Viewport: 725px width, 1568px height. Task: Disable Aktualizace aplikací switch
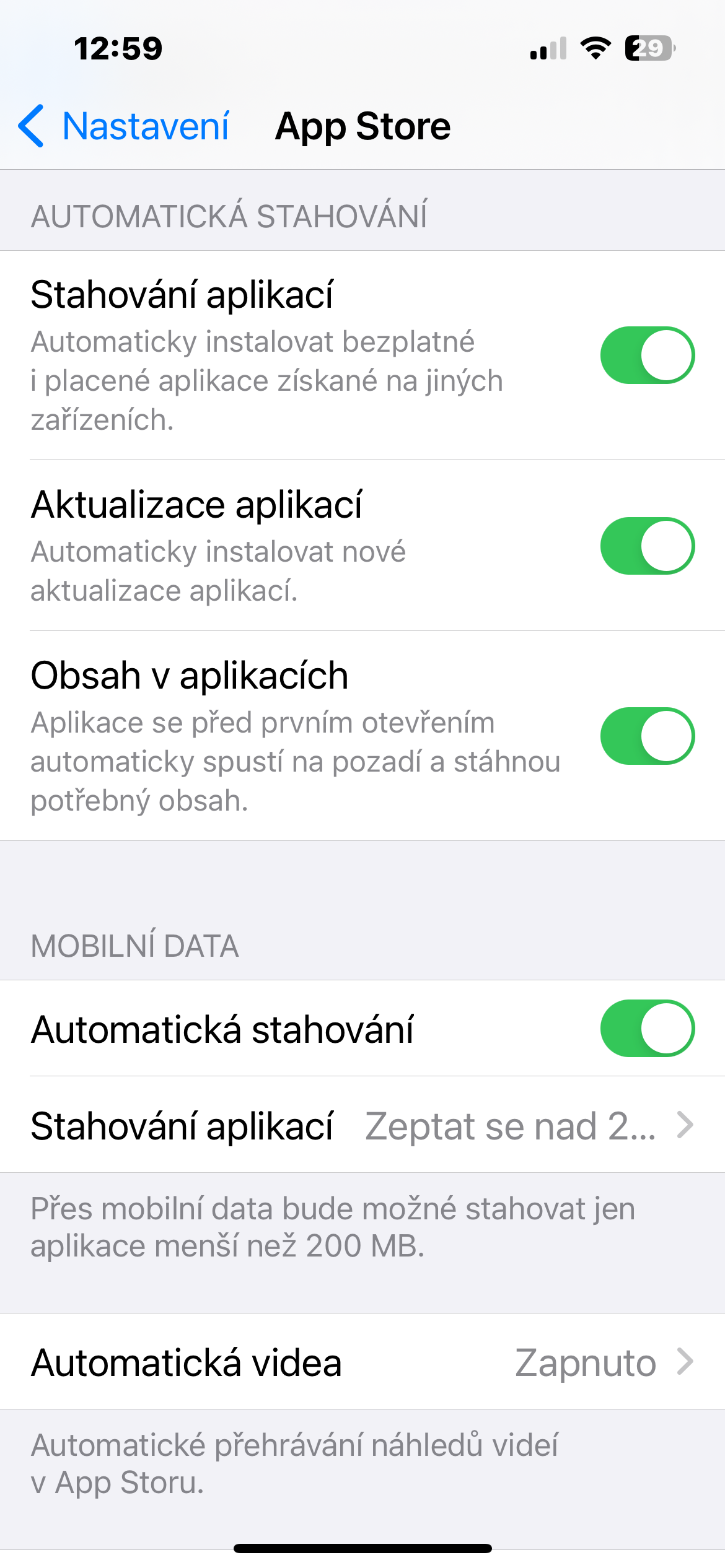coord(647,546)
